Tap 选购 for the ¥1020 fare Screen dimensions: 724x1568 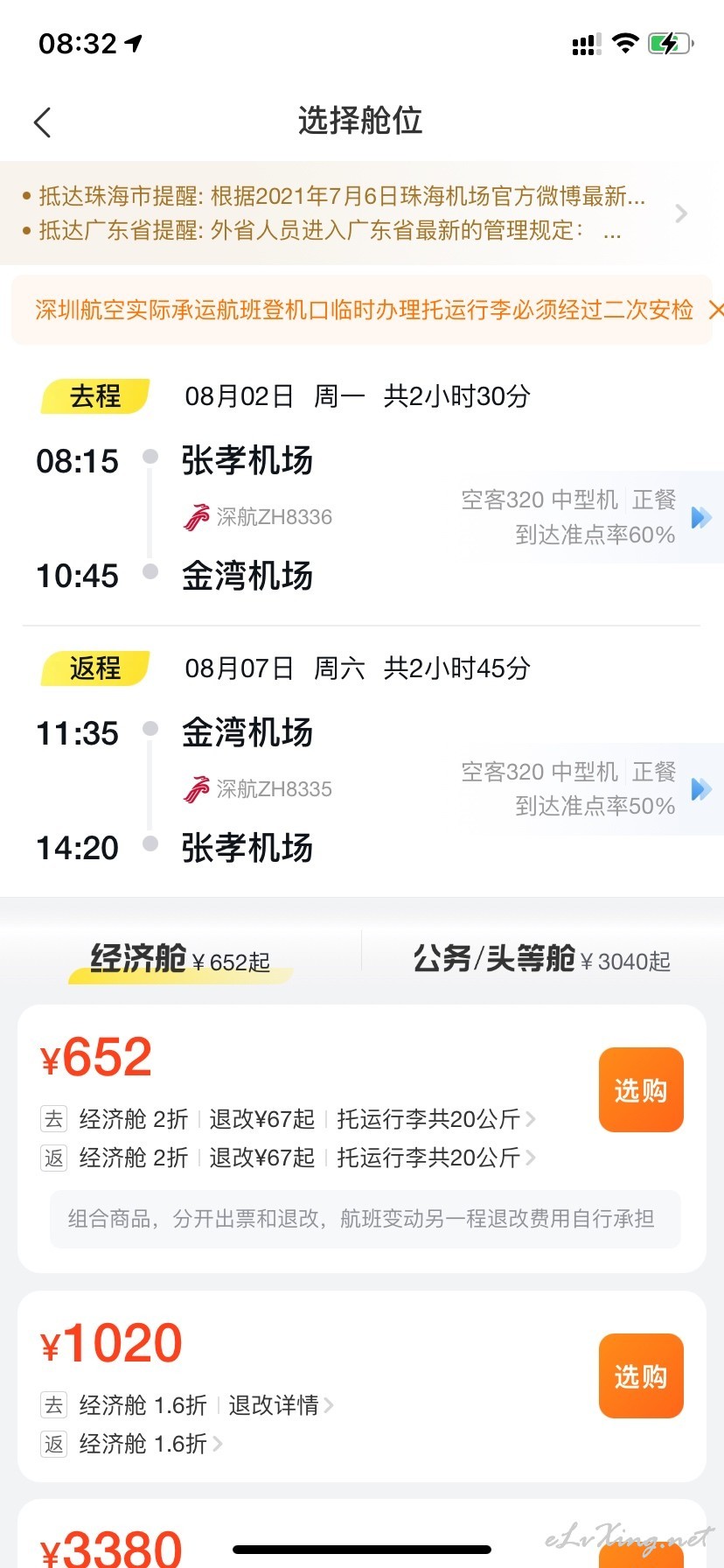click(641, 1376)
